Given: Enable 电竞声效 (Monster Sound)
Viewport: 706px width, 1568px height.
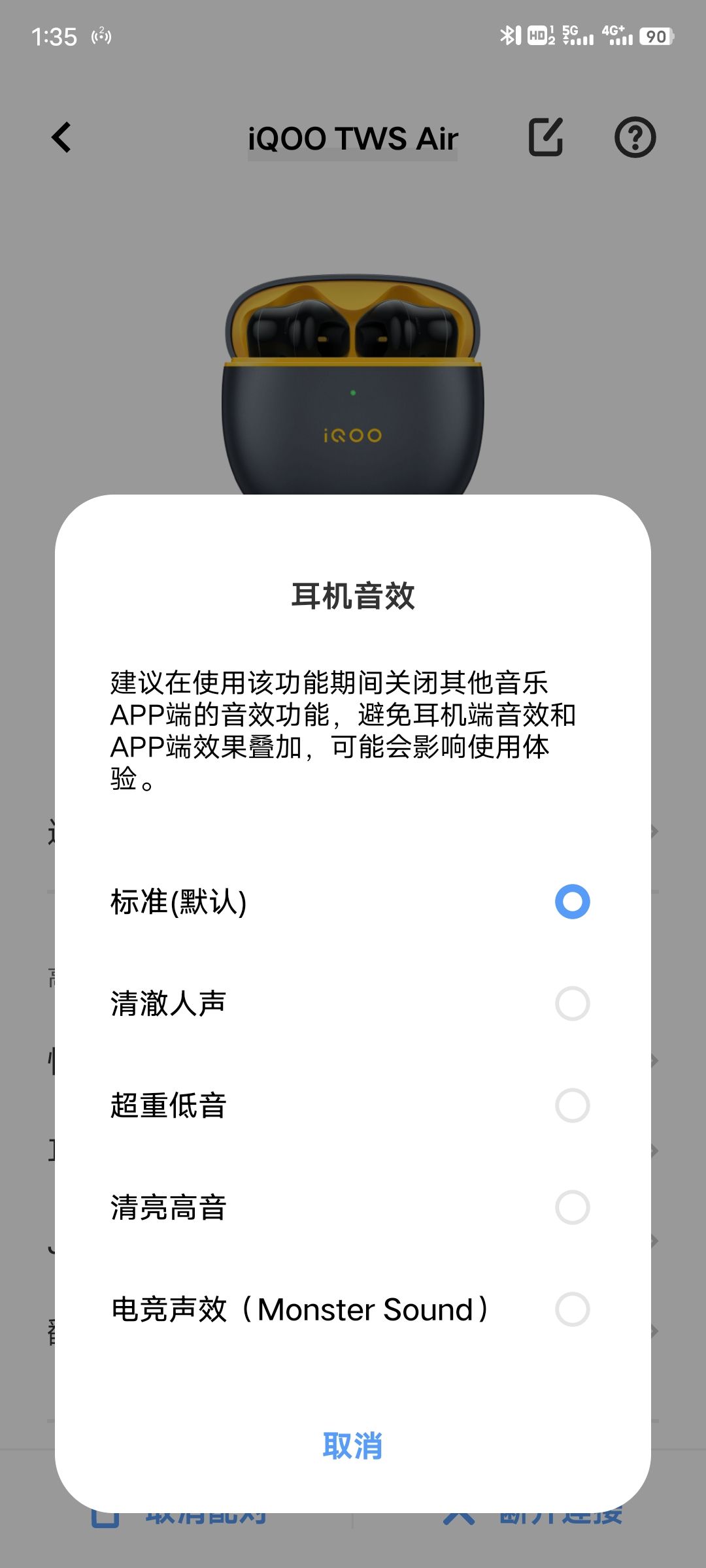Looking at the screenshot, I should click(571, 1309).
